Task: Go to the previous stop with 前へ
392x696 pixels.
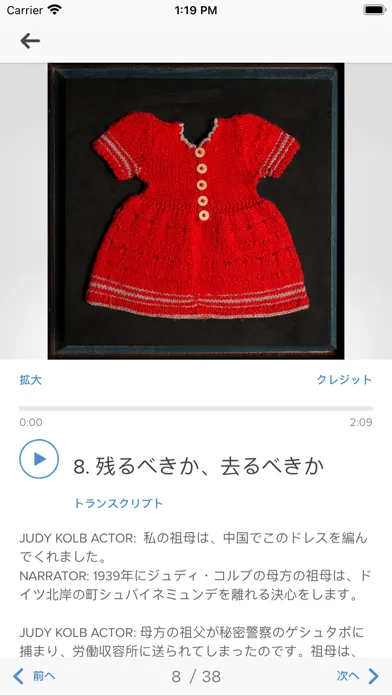Action: coord(34,676)
